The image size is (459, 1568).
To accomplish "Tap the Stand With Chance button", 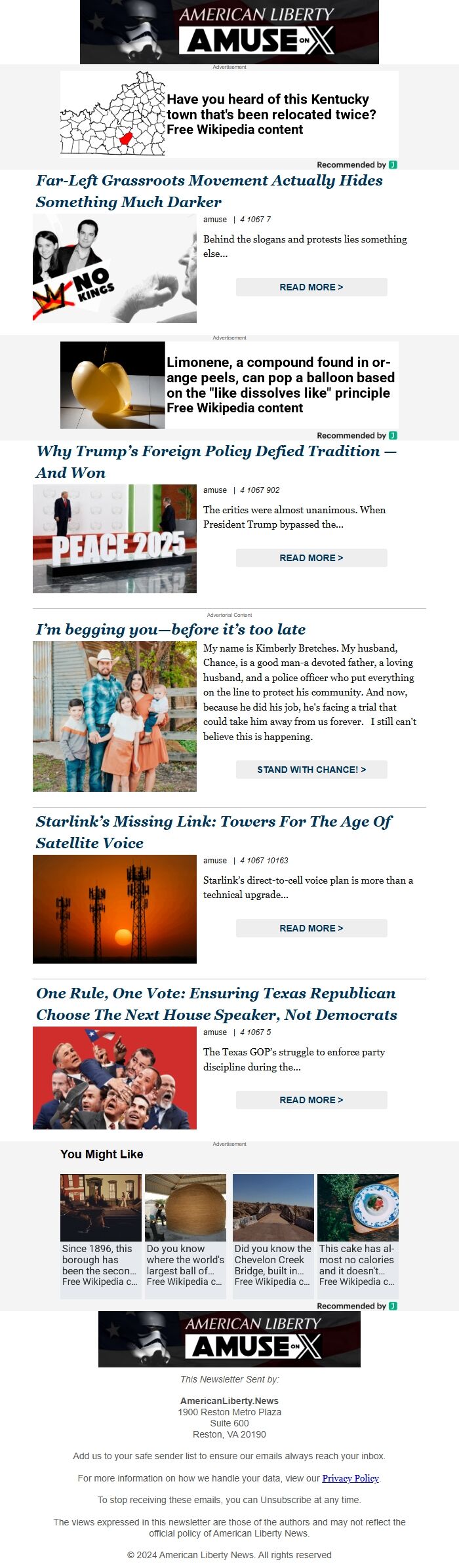I will (311, 770).
